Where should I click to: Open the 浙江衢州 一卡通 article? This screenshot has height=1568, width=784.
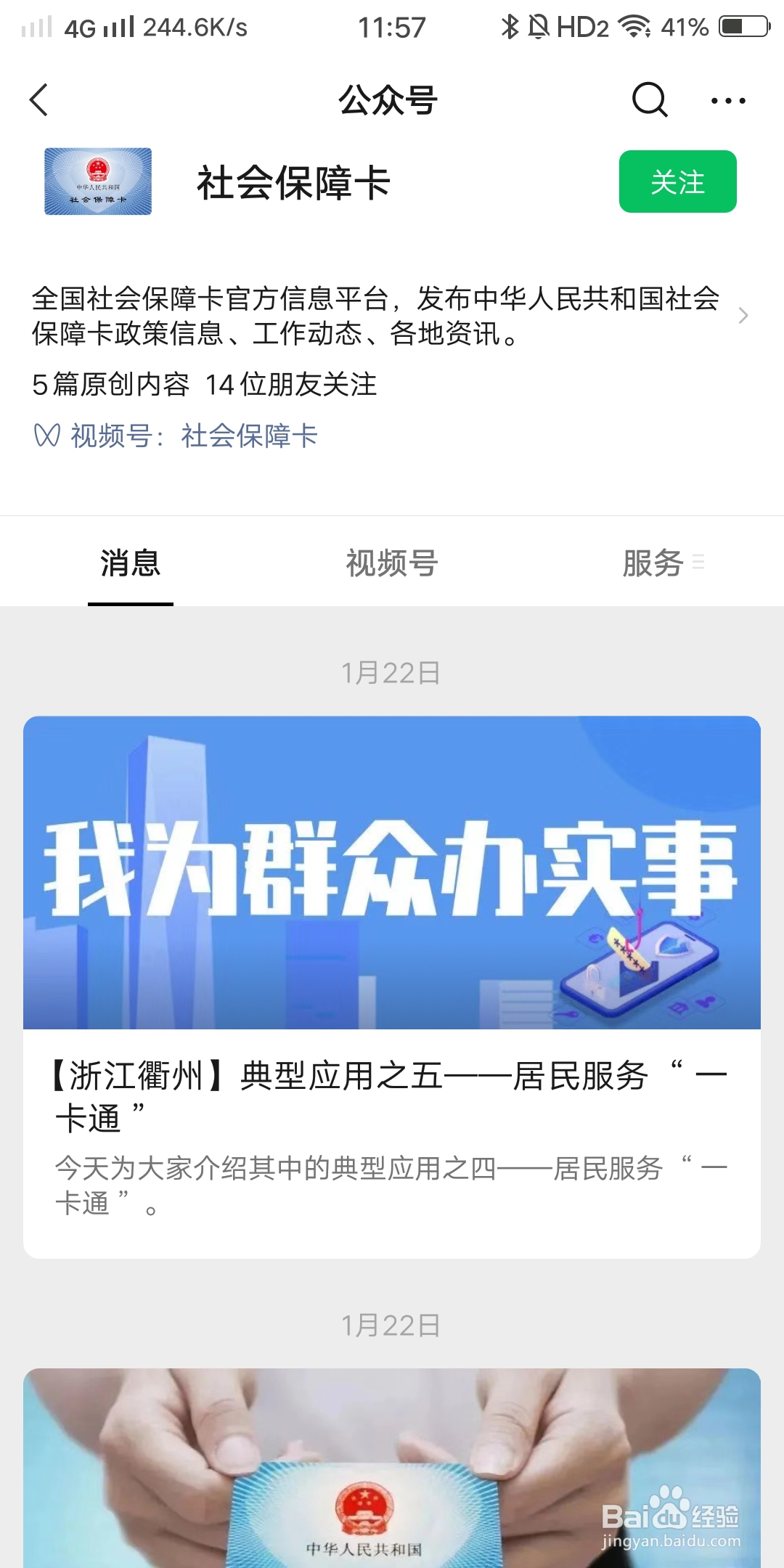coord(392,1096)
